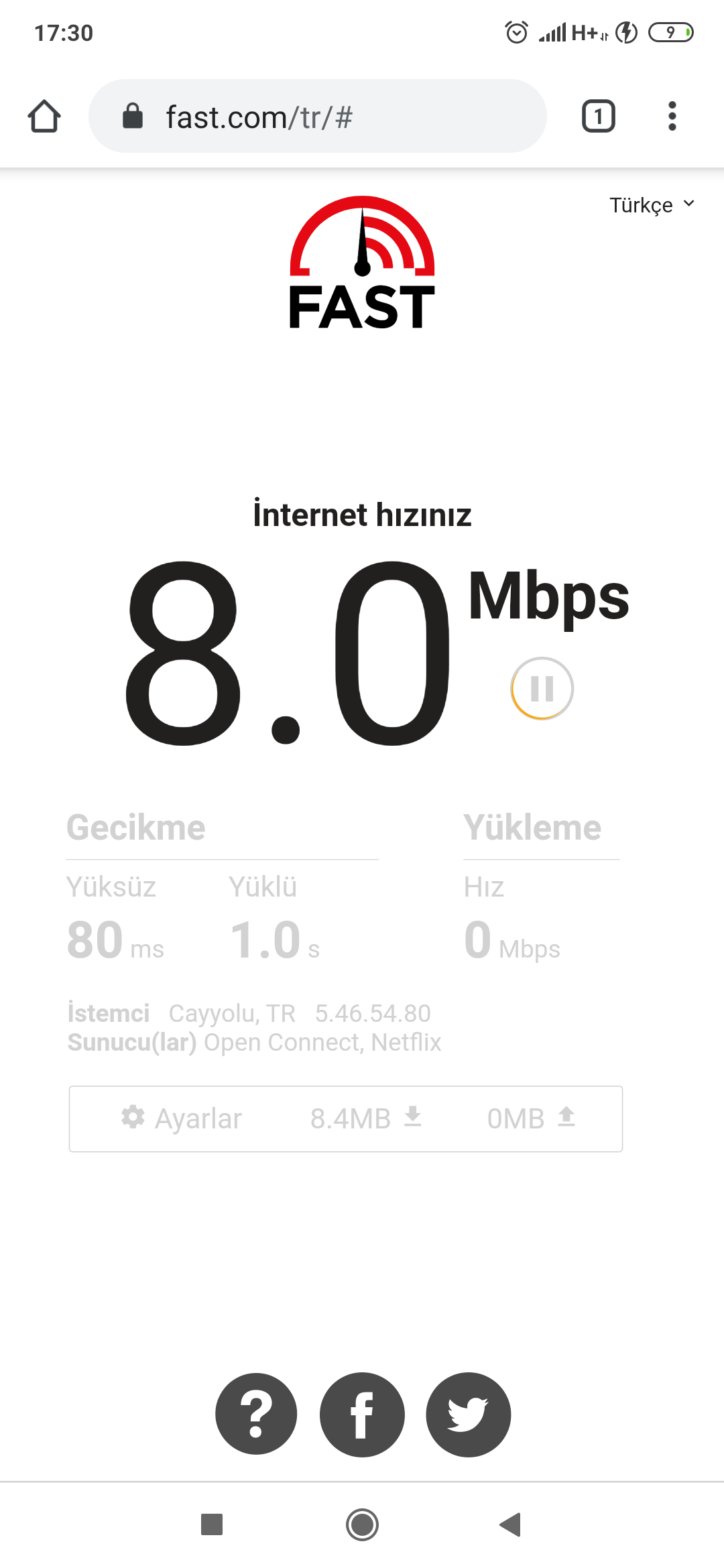The width and height of the screenshot is (724, 1568).
Task: Open the browser overflow menu
Action: point(672,117)
